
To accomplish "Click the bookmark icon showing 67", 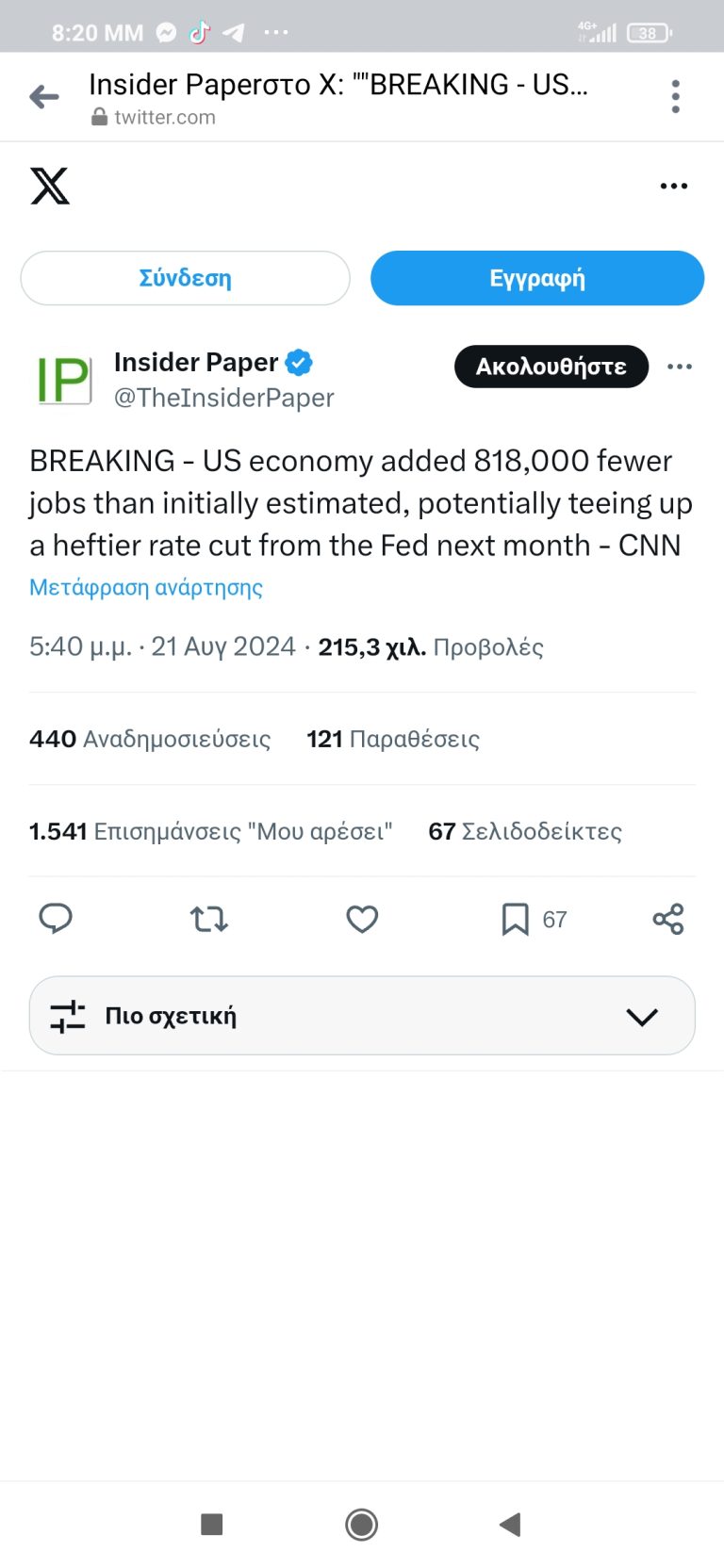I will tap(515, 919).
